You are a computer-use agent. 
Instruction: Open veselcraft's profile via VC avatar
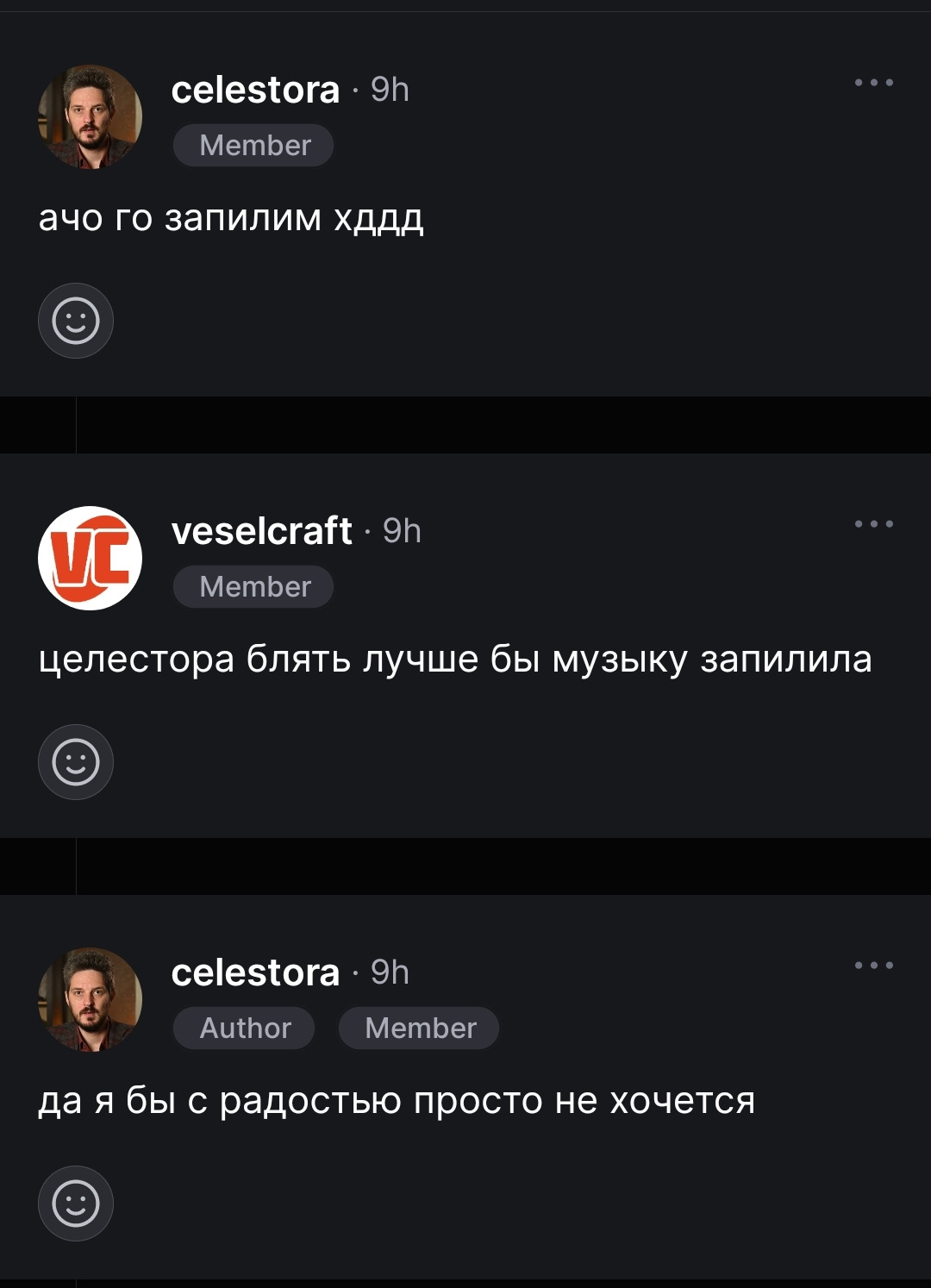91,558
